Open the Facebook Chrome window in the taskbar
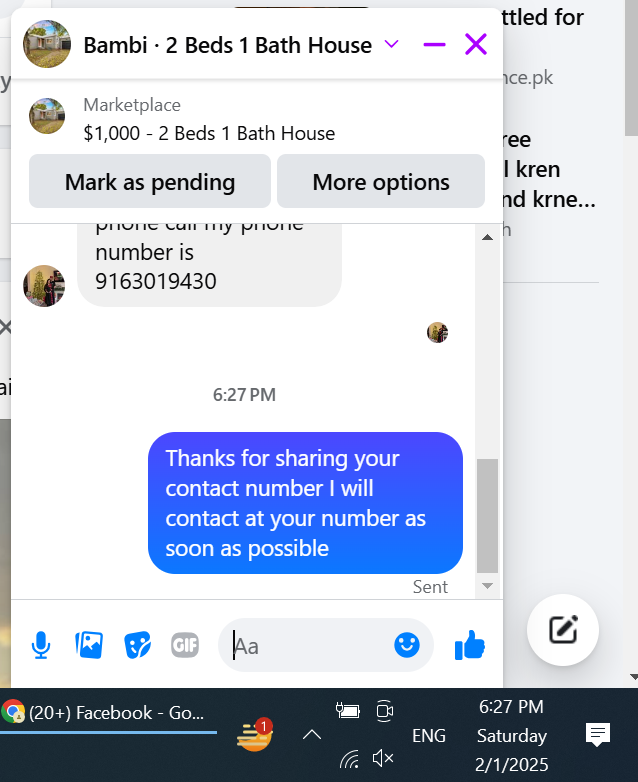The image size is (638, 782). [x=108, y=713]
